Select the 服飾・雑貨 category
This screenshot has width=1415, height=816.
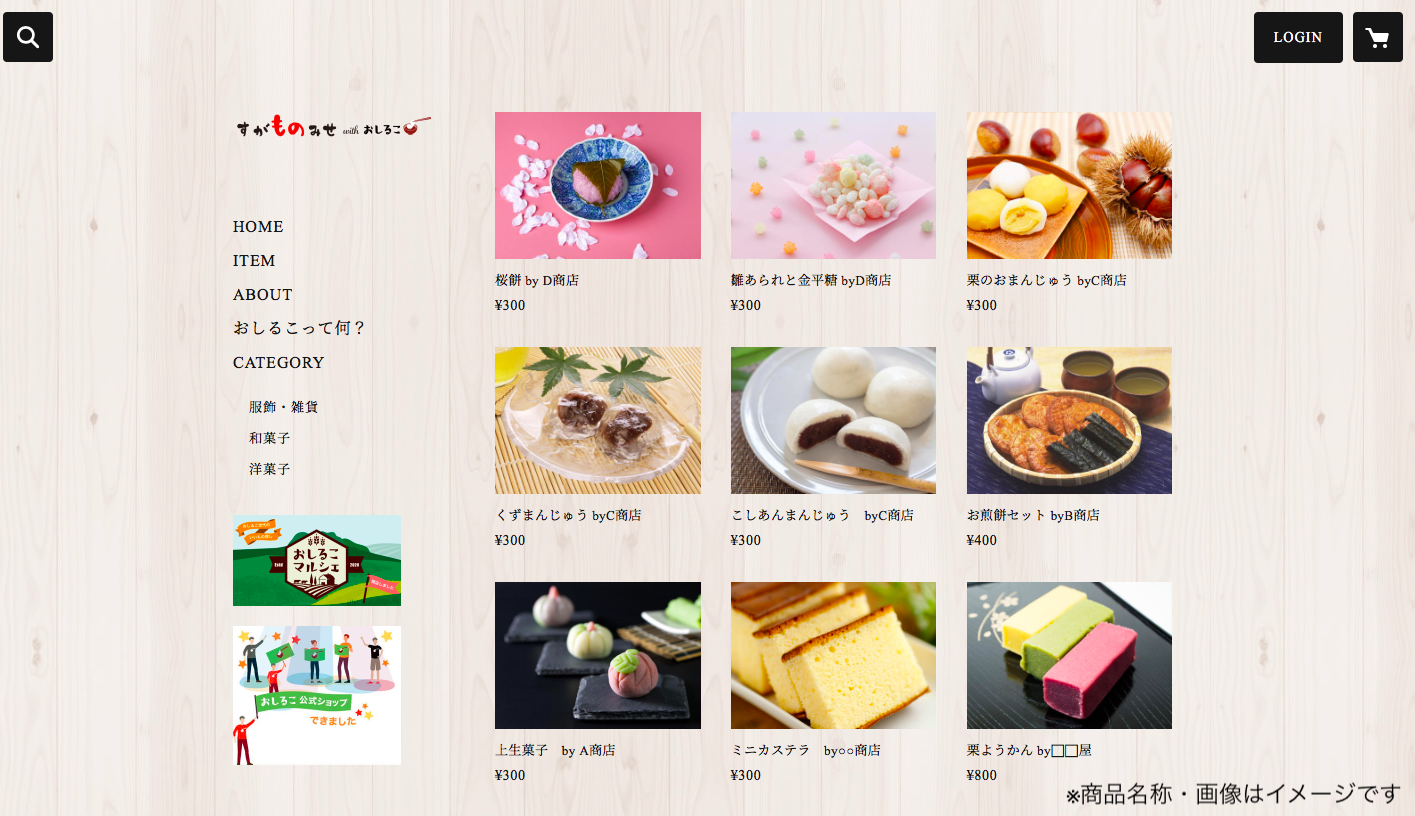click(x=283, y=407)
